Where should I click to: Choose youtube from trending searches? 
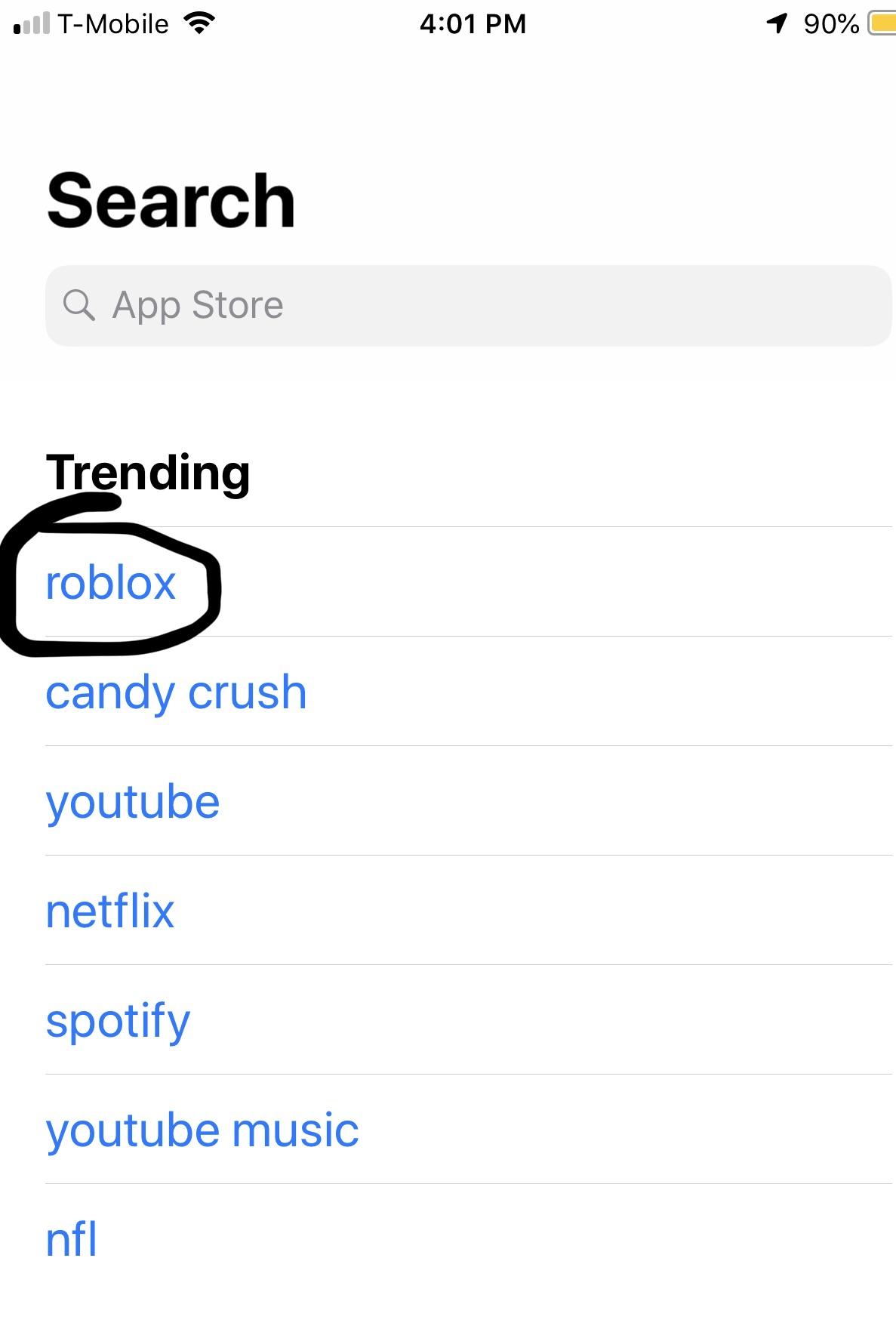pyautogui.click(x=133, y=802)
